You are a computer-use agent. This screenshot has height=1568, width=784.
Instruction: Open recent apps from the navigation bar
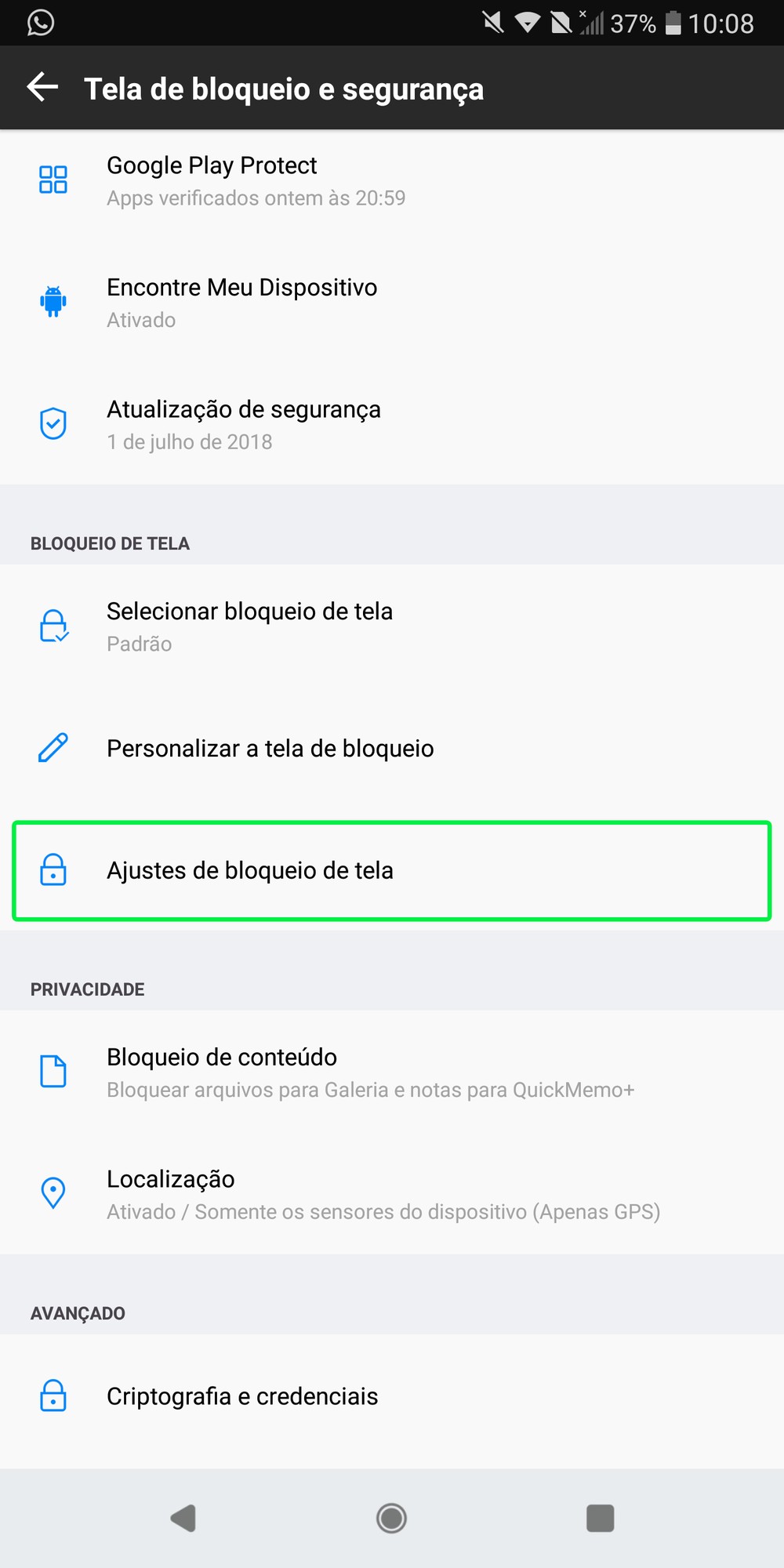coord(600,1518)
